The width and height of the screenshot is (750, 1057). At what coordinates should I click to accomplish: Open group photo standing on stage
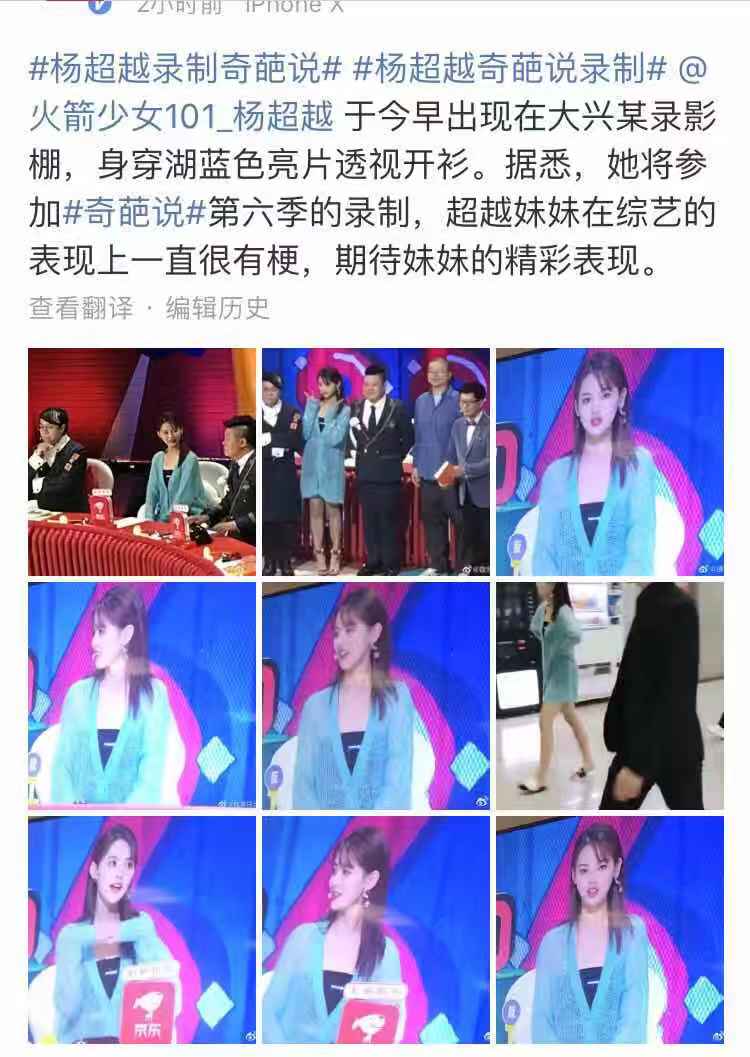376,461
